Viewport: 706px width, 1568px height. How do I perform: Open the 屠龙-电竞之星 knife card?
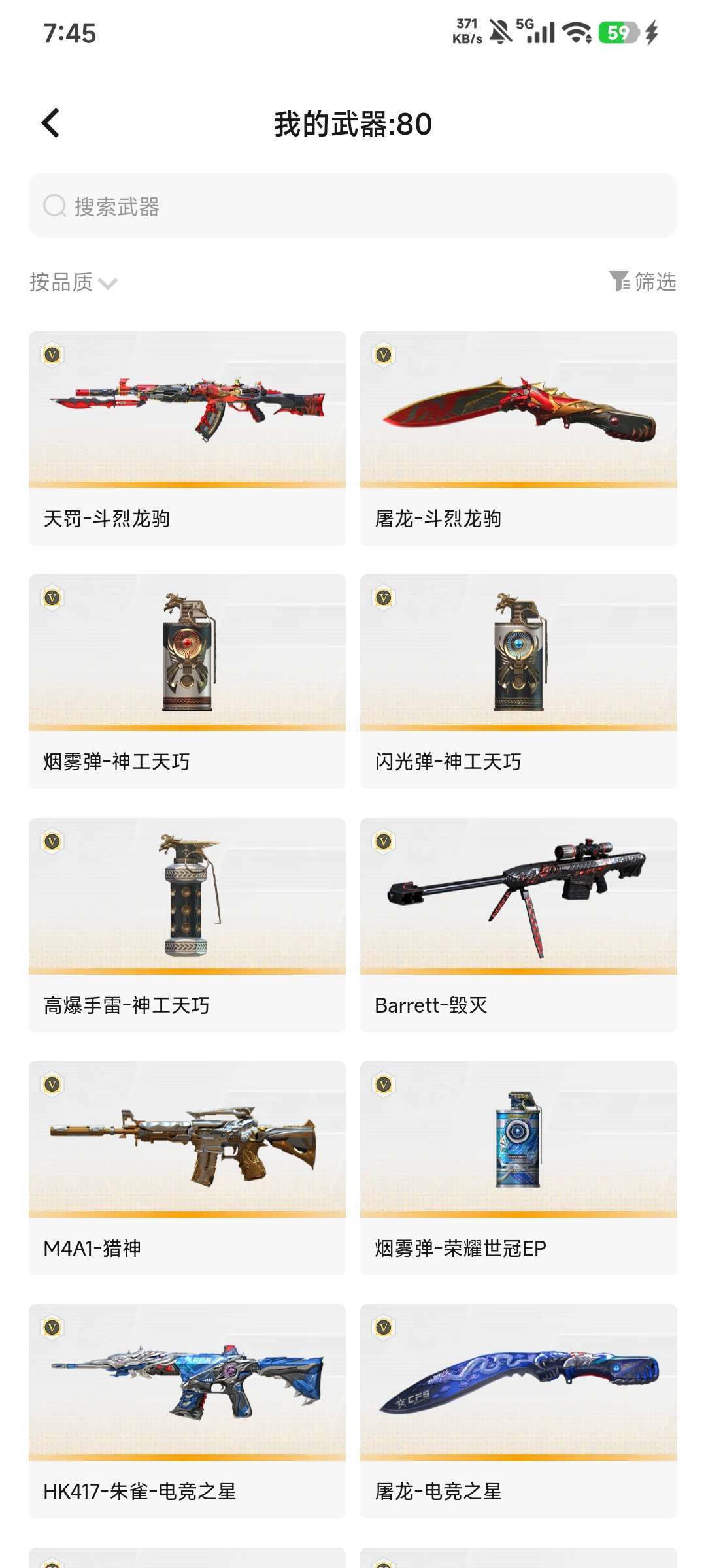pyautogui.click(x=518, y=1411)
